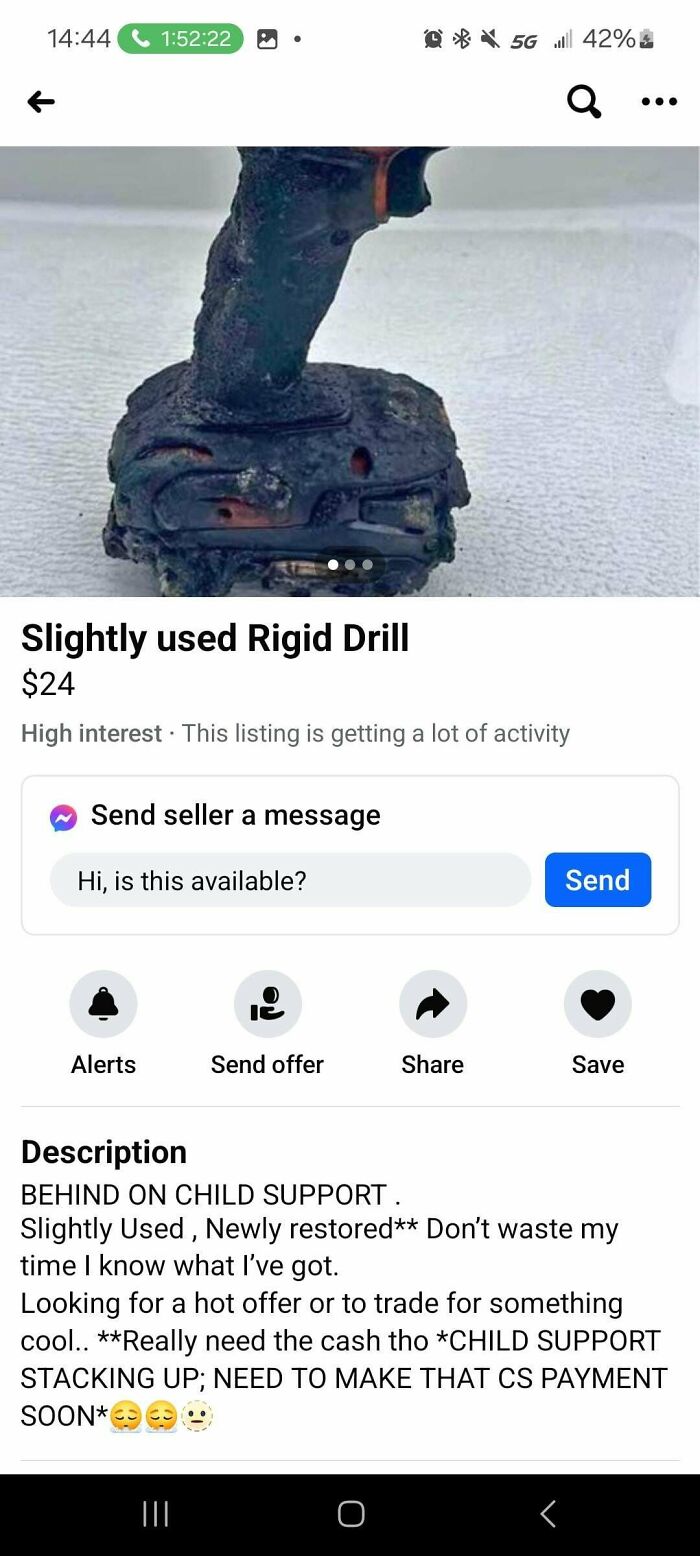Tap the system home button
The image size is (700, 1556).
click(351, 1514)
